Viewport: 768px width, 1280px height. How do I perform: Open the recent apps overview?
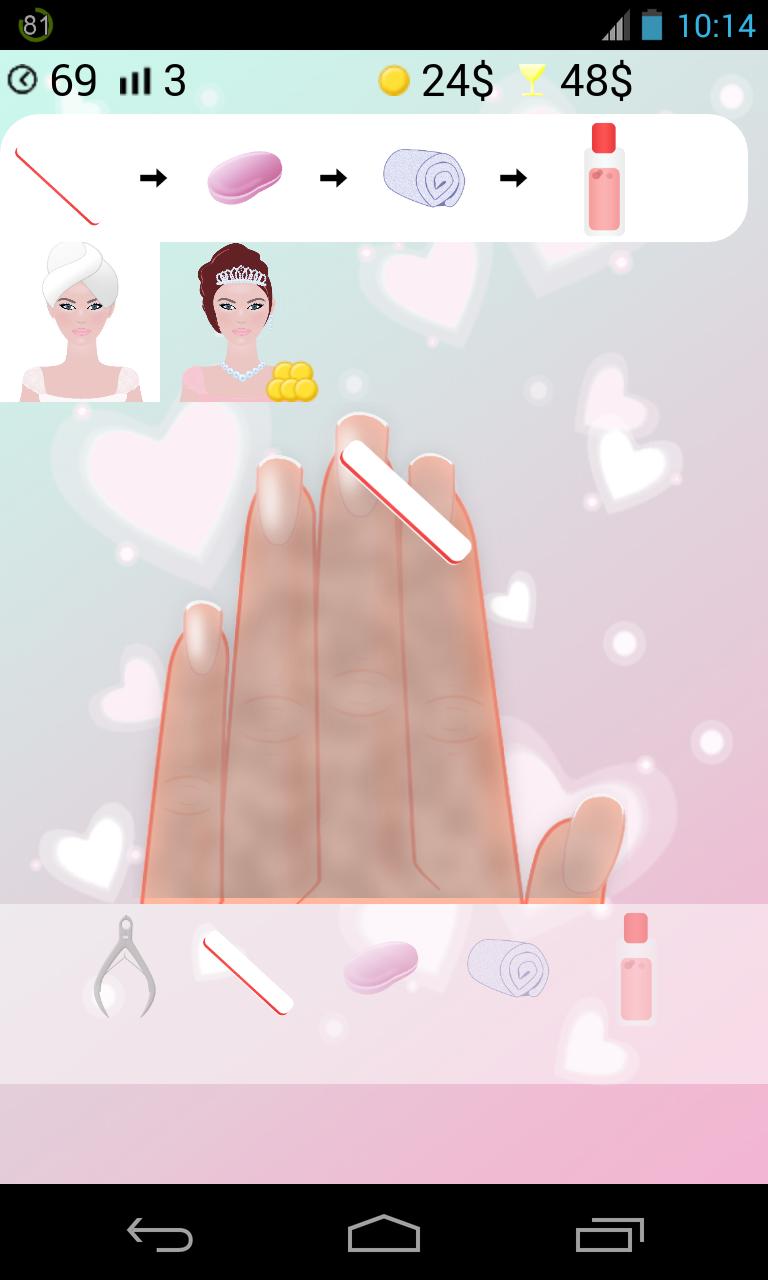click(x=609, y=1234)
